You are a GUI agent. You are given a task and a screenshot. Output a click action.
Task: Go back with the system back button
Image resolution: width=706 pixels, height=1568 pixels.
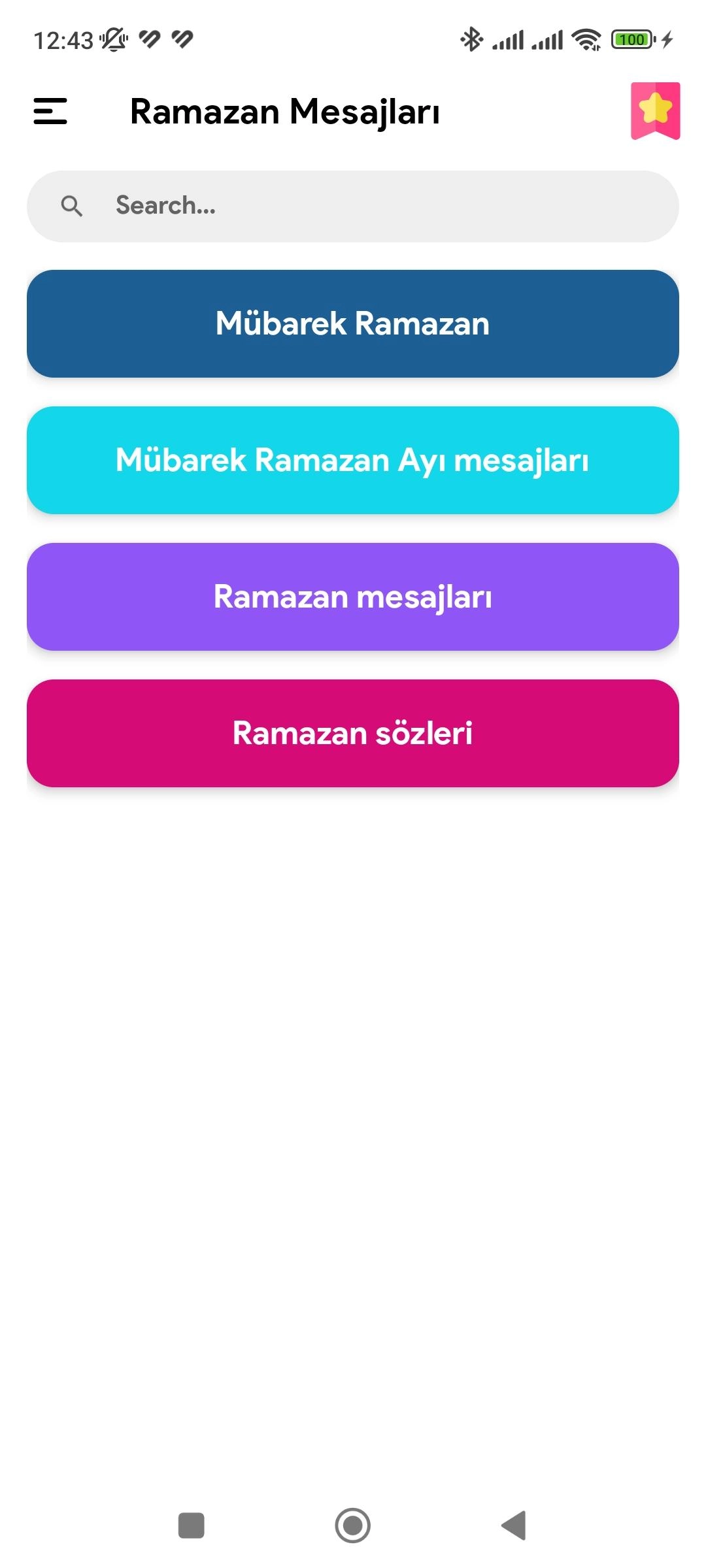(514, 1526)
